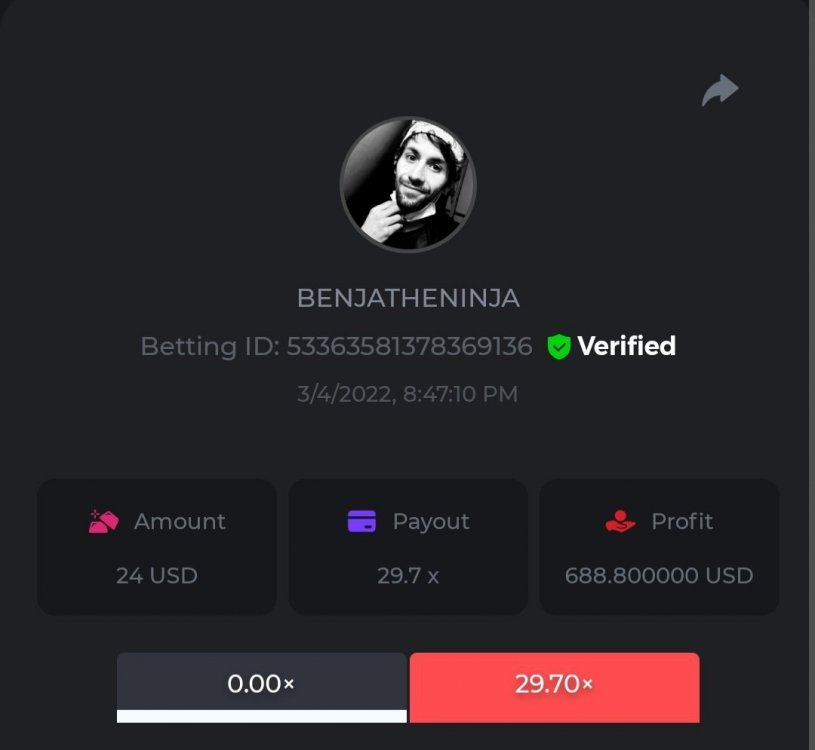Open BENJATHENINJA's profile picture

(408, 184)
